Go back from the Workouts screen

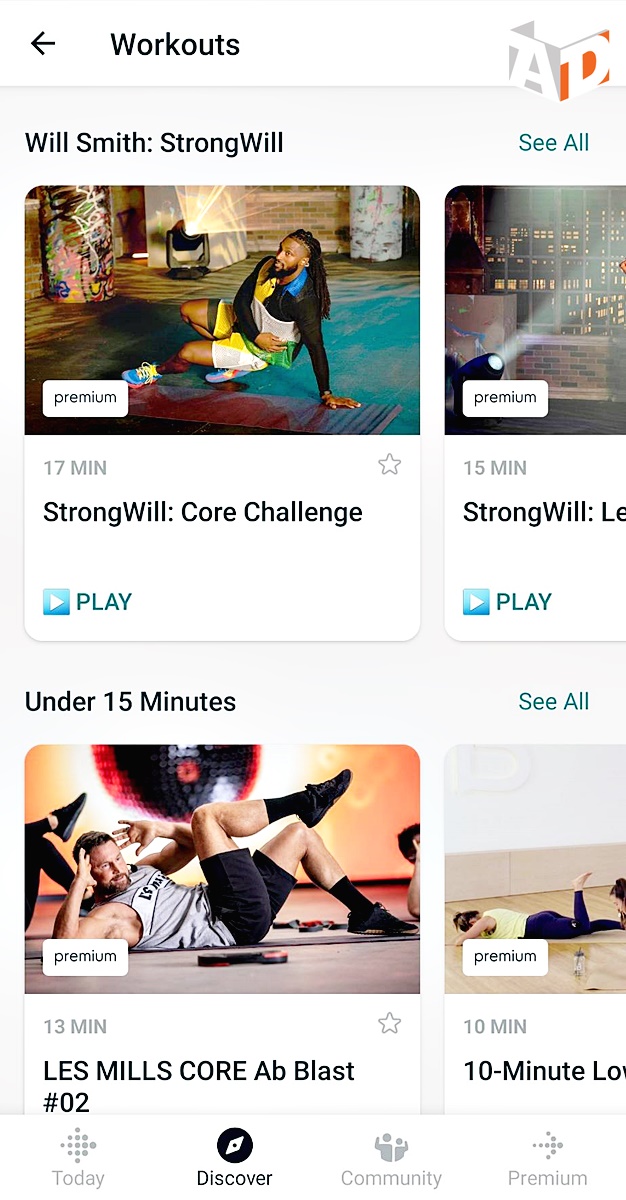[x=43, y=44]
